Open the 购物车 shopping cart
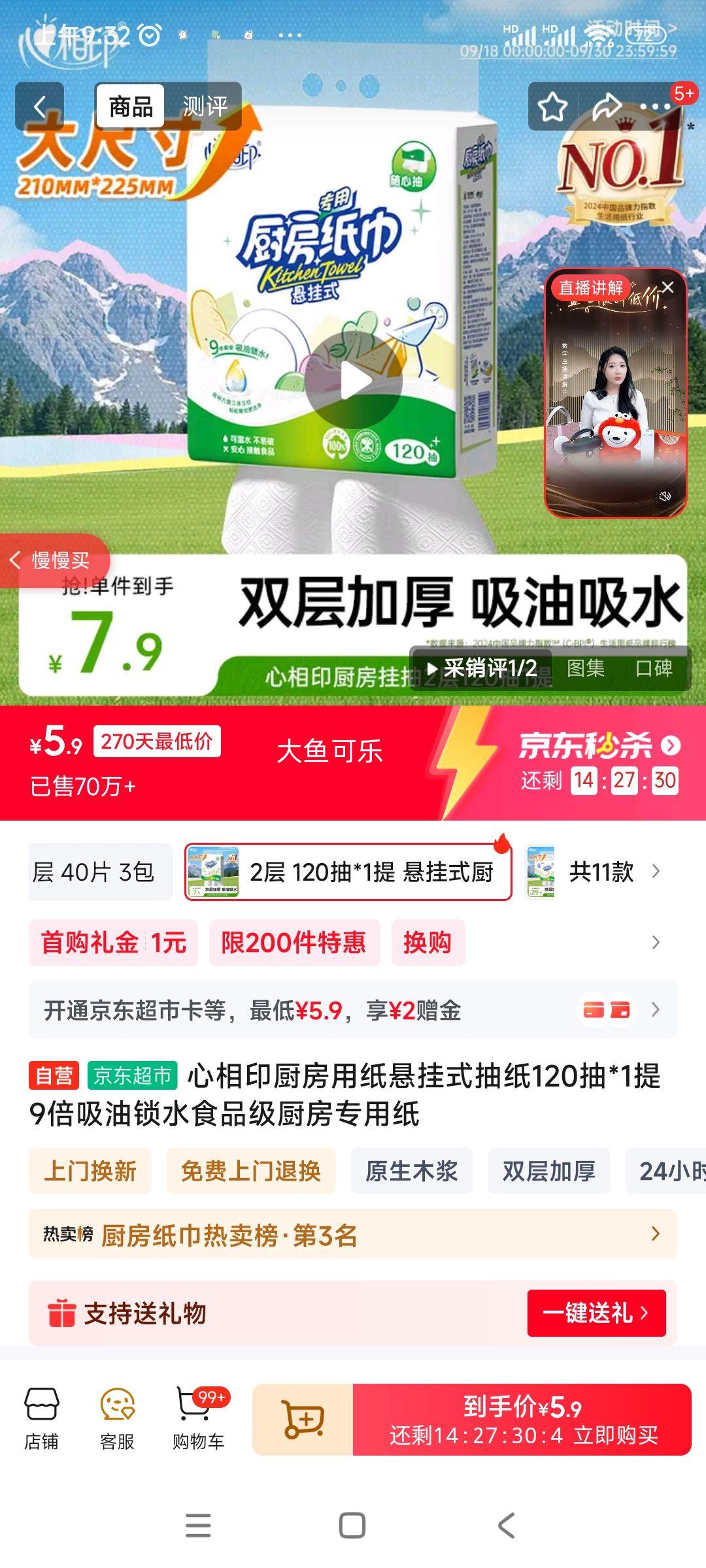Image resolution: width=706 pixels, height=1568 pixels. (198, 1419)
